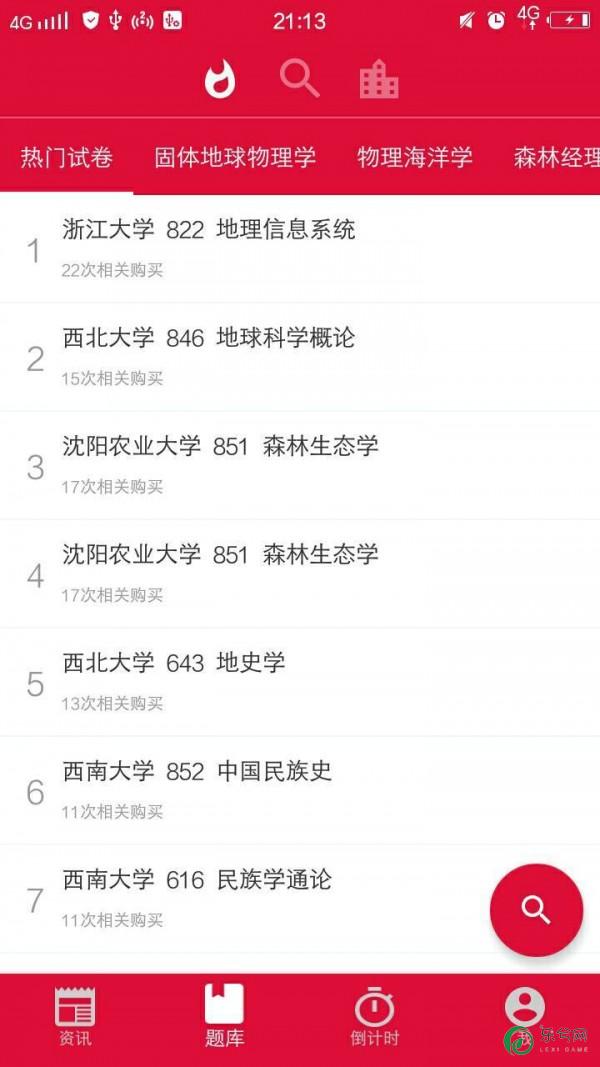600x1067 pixels.
Task: Select the 物理海洋学 tab
Action: (415, 157)
